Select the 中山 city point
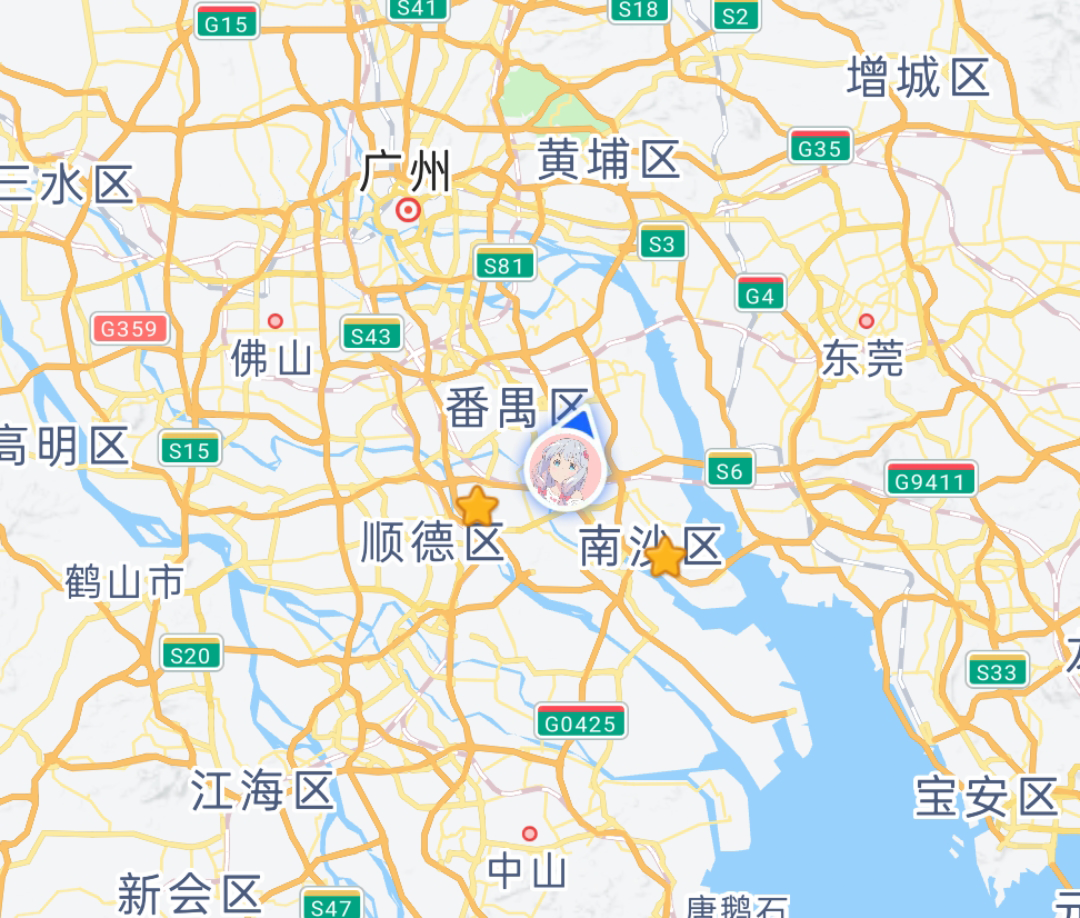The image size is (1080, 918). [529, 833]
